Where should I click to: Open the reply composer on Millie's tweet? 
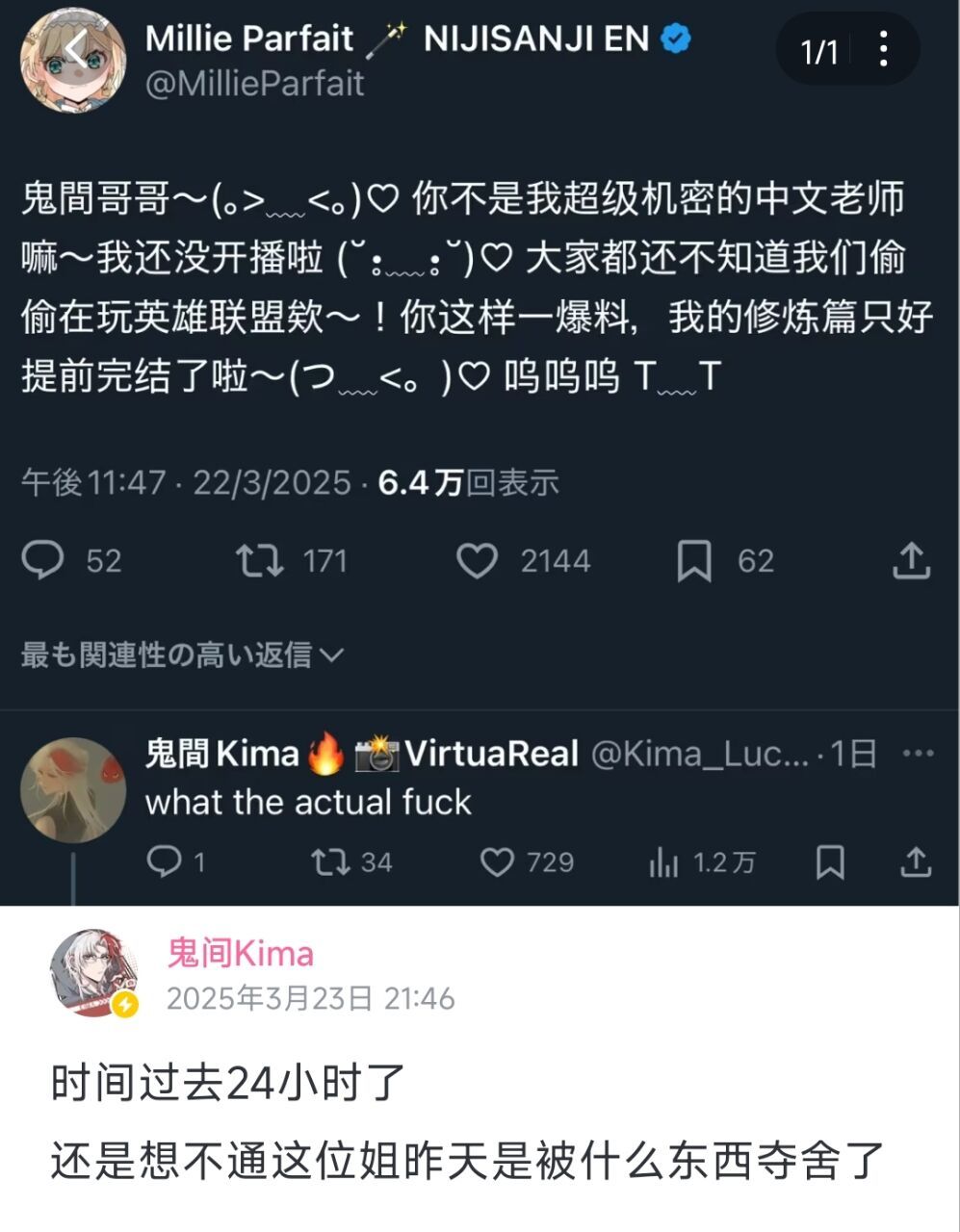[44, 560]
